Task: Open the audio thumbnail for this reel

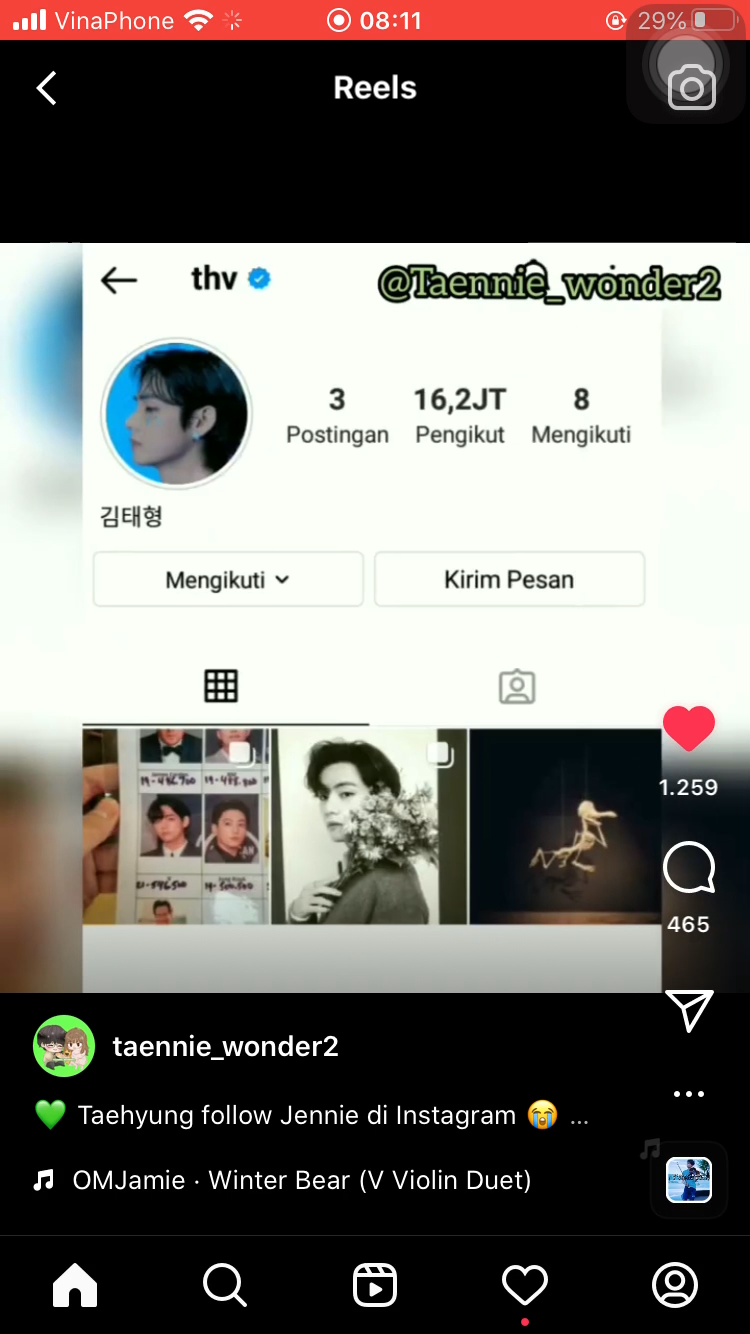Action: click(x=689, y=1180)
